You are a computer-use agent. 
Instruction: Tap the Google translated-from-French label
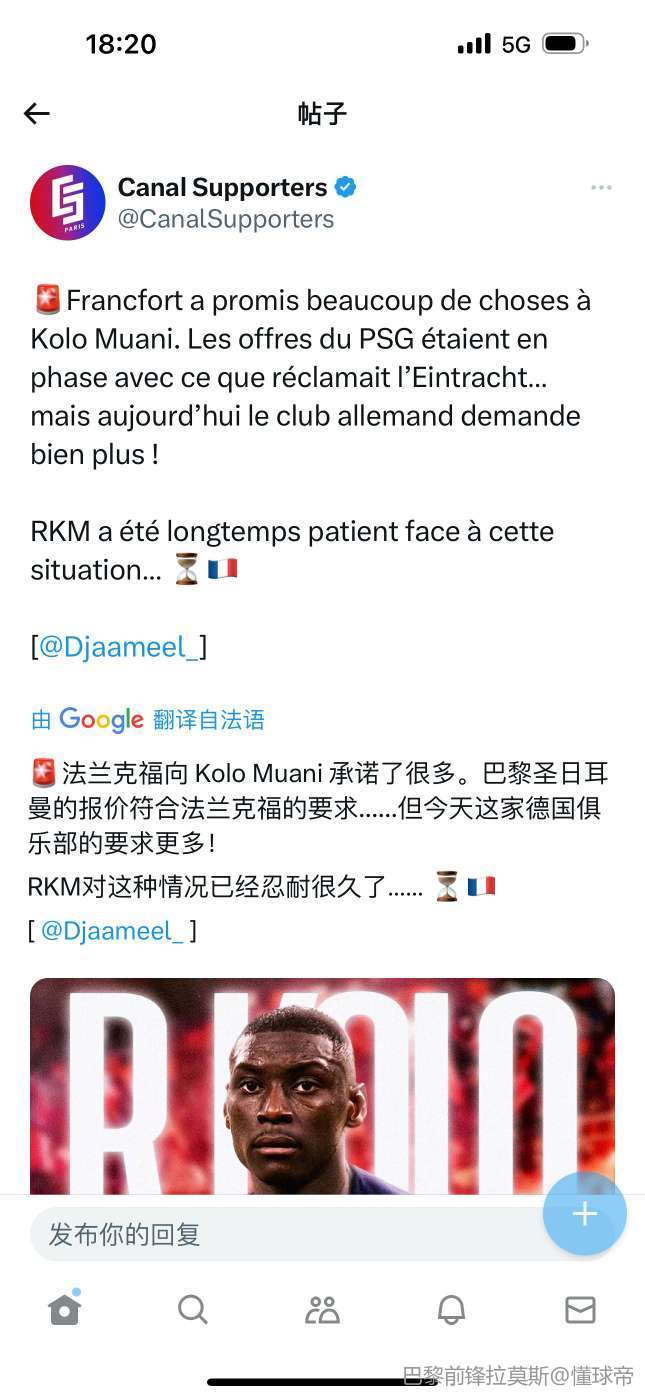pos(147,719)
